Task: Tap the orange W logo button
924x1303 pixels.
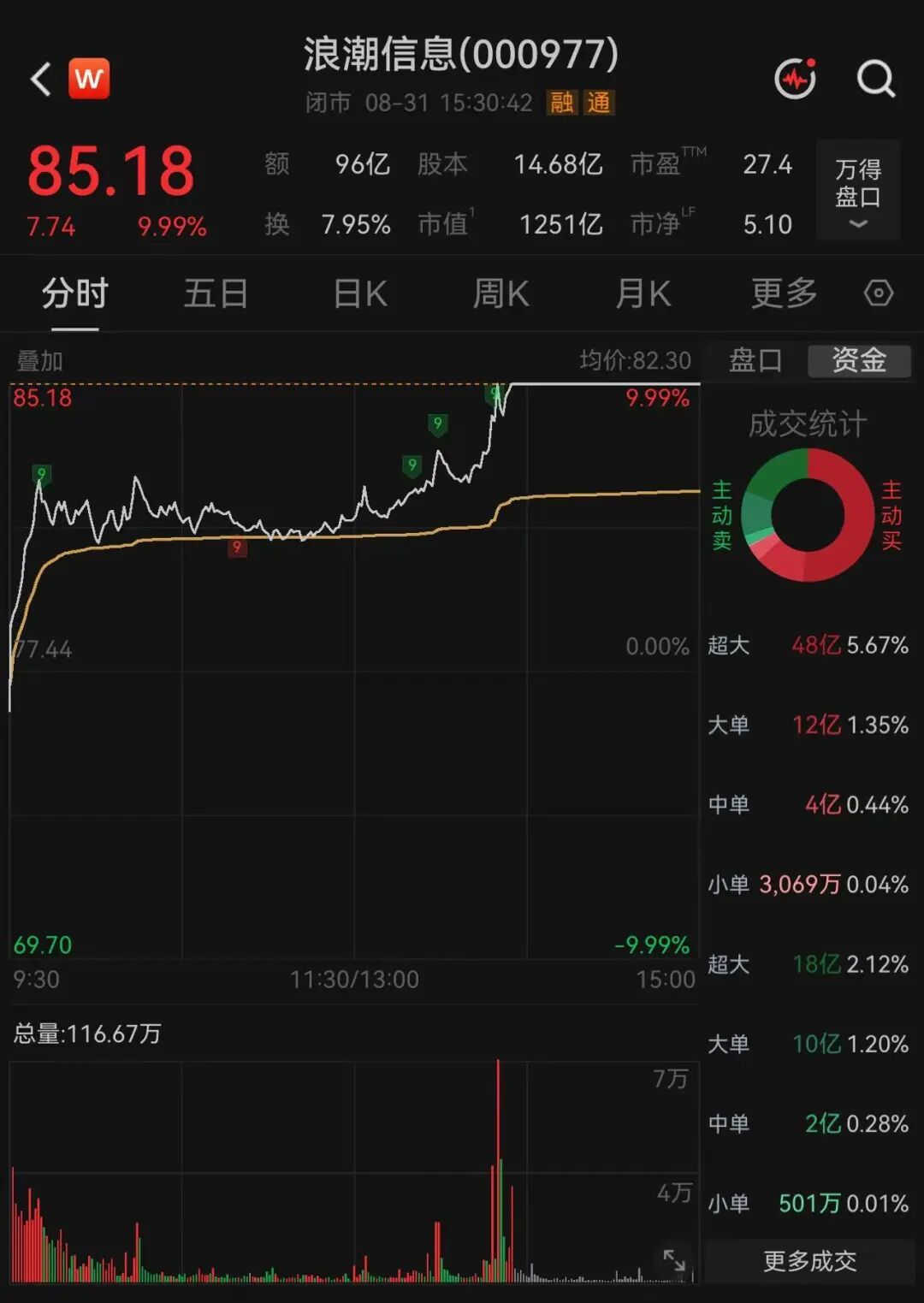Action: pyautogui.click(x=89, y=79)
